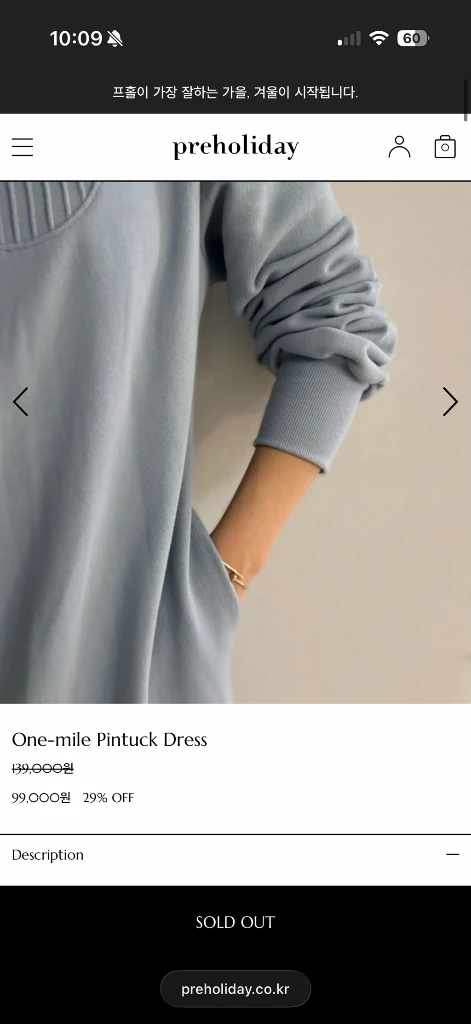The width and height of the screenshot is (471, 1024).
Task: Tap the SOLD OUT button
Action: pyautogui.click(x=235, y=922)
